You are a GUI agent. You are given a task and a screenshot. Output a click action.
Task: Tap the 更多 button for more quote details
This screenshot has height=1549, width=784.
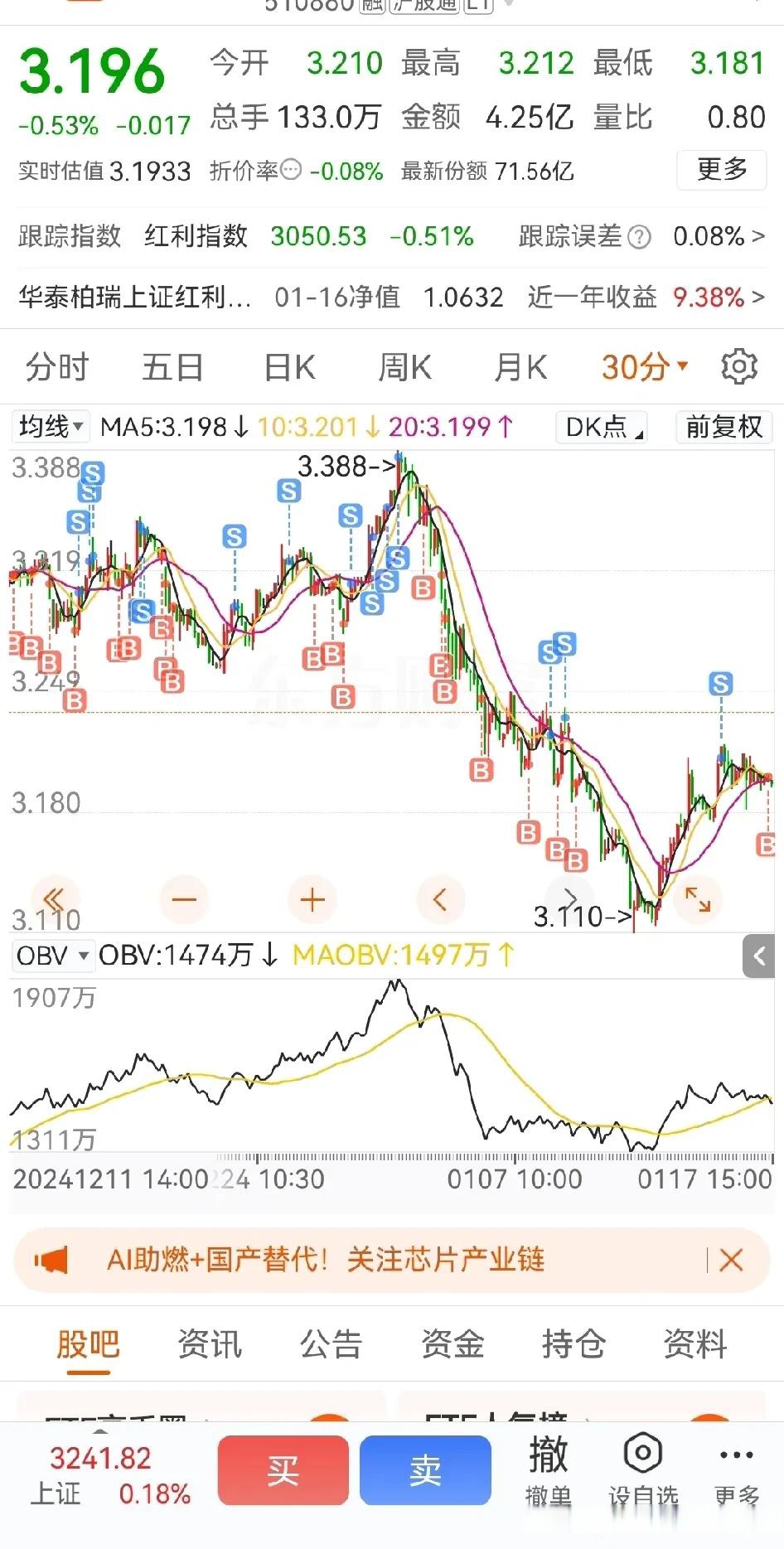[x=721, y=171]
